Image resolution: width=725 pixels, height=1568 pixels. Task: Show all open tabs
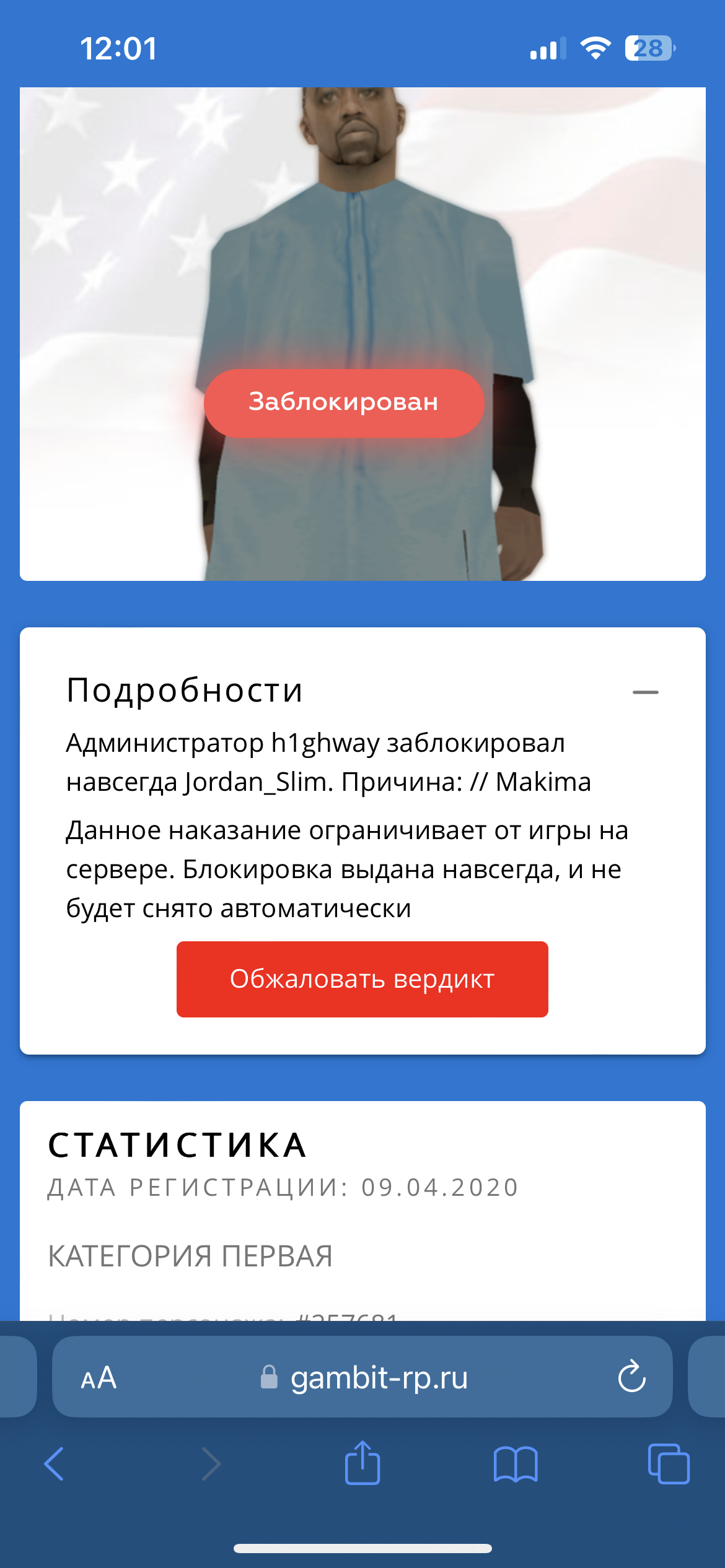668,1464
